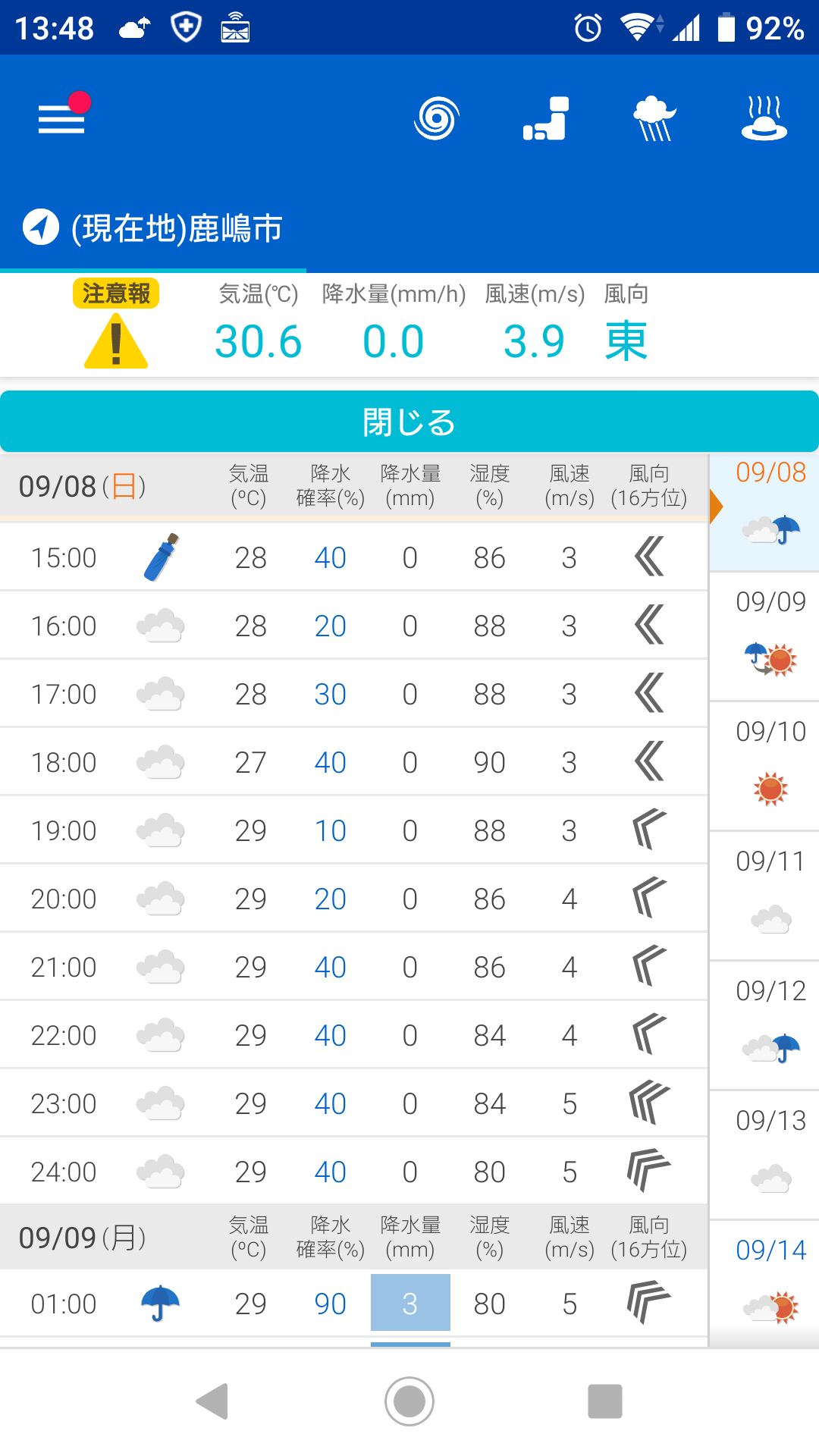Image resolution: width=819 pixels, height=1456 pixels.
Task: Show the 09/12 forecast
Action: [764, 1026]
